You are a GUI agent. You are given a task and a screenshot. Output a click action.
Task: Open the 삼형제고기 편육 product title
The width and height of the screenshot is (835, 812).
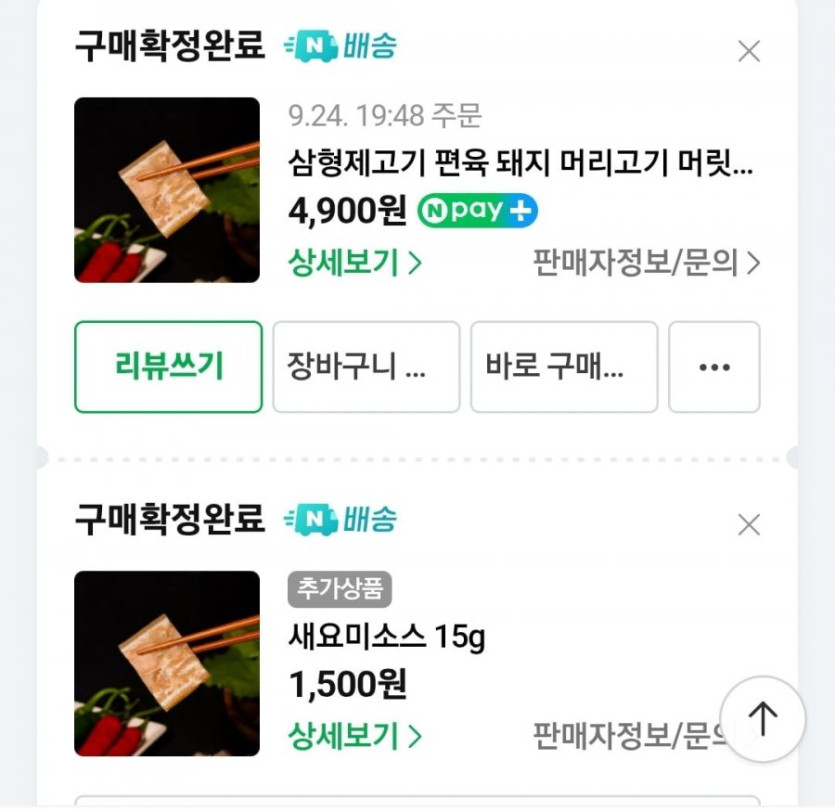click(520, 161)
